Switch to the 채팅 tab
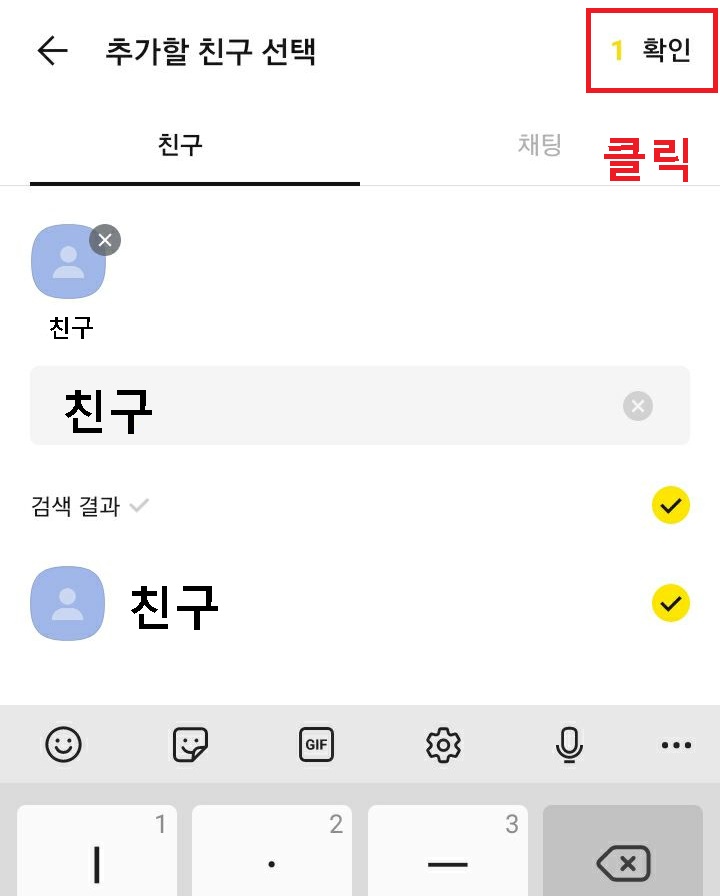This screenshot has height=896, width=720. click(x=539, y=144)
